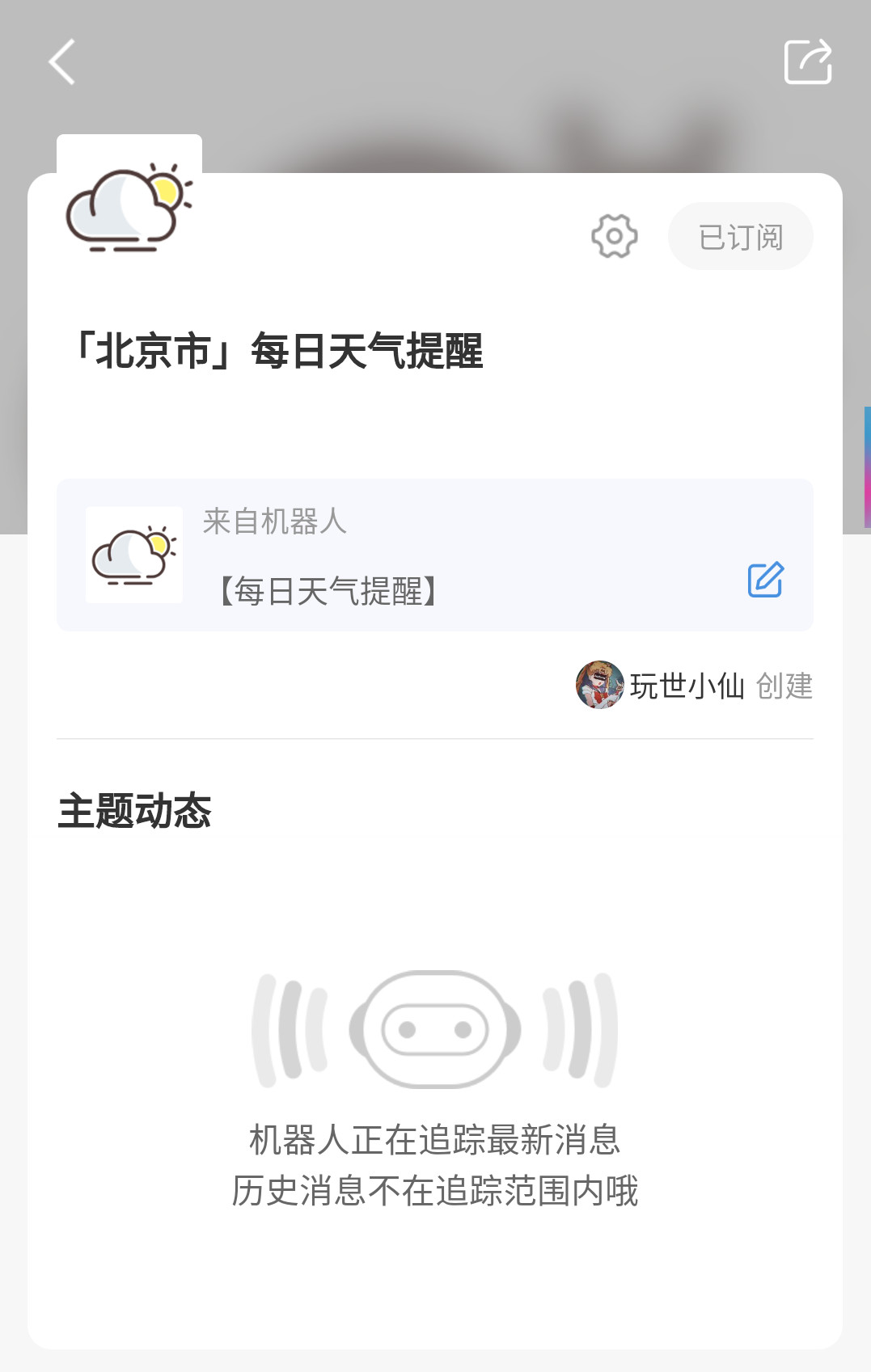Tap the small weather icon in message card
The width and height of the screenshot is (871, 1372).
(134, 555)
